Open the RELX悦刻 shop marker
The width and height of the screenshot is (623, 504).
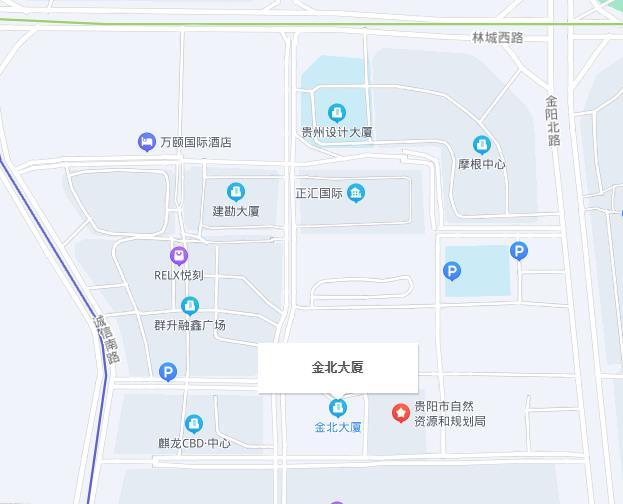point(179,257)
